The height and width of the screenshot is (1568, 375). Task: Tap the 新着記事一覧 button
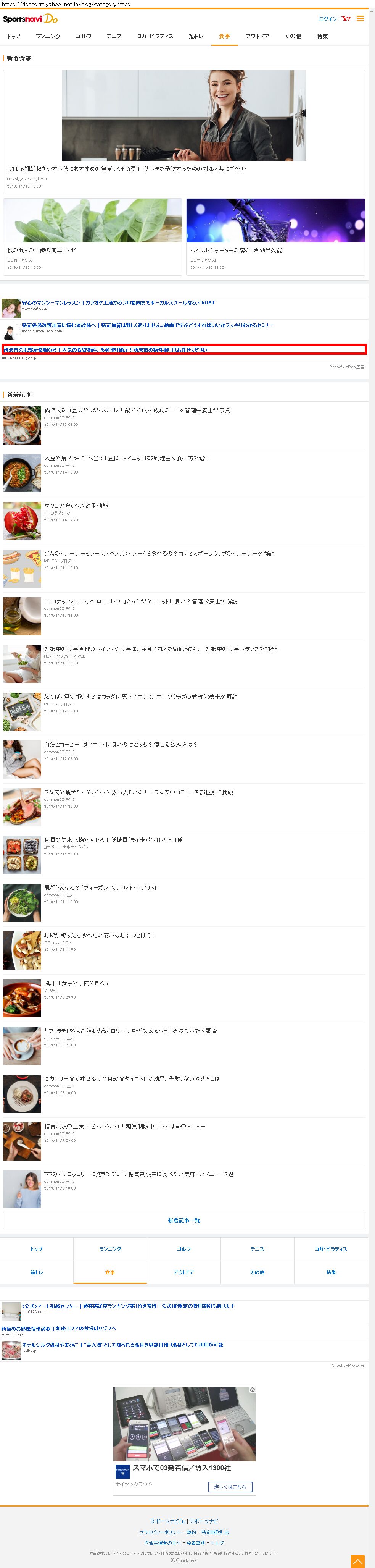click(x=183, y=1220)
